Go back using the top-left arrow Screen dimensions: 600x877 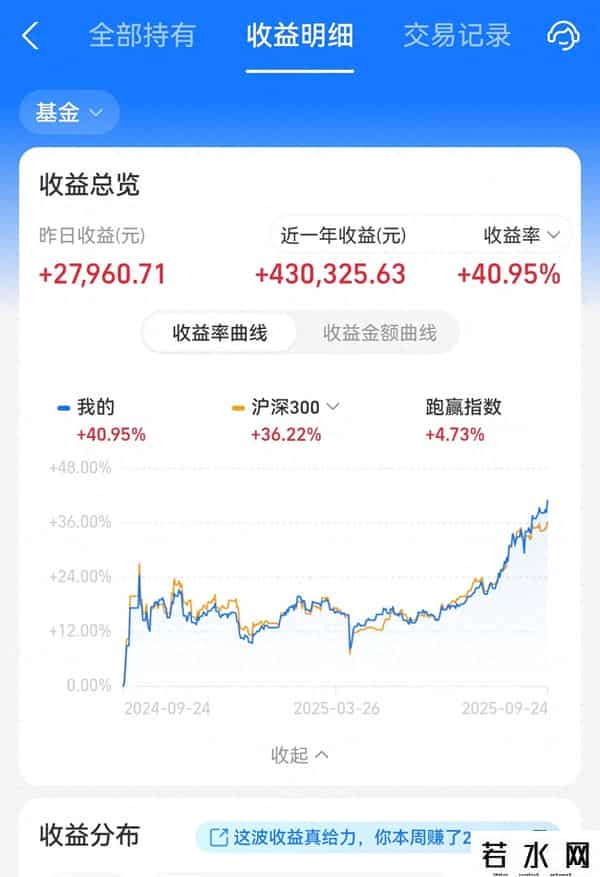click(30, 37)
